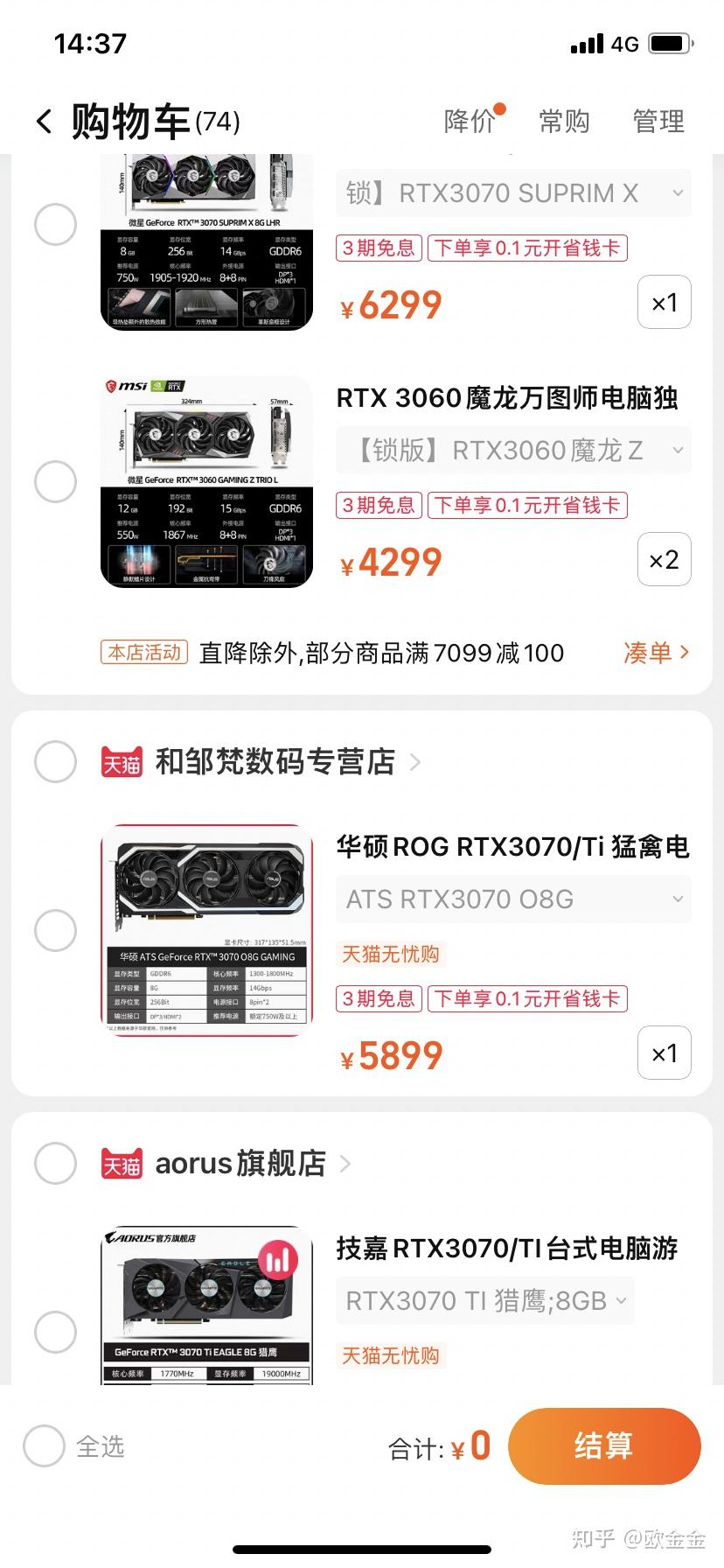Tap the back arrow to leave 购物车
This screenshot has width=724, height=1568.
coord(45,122)
